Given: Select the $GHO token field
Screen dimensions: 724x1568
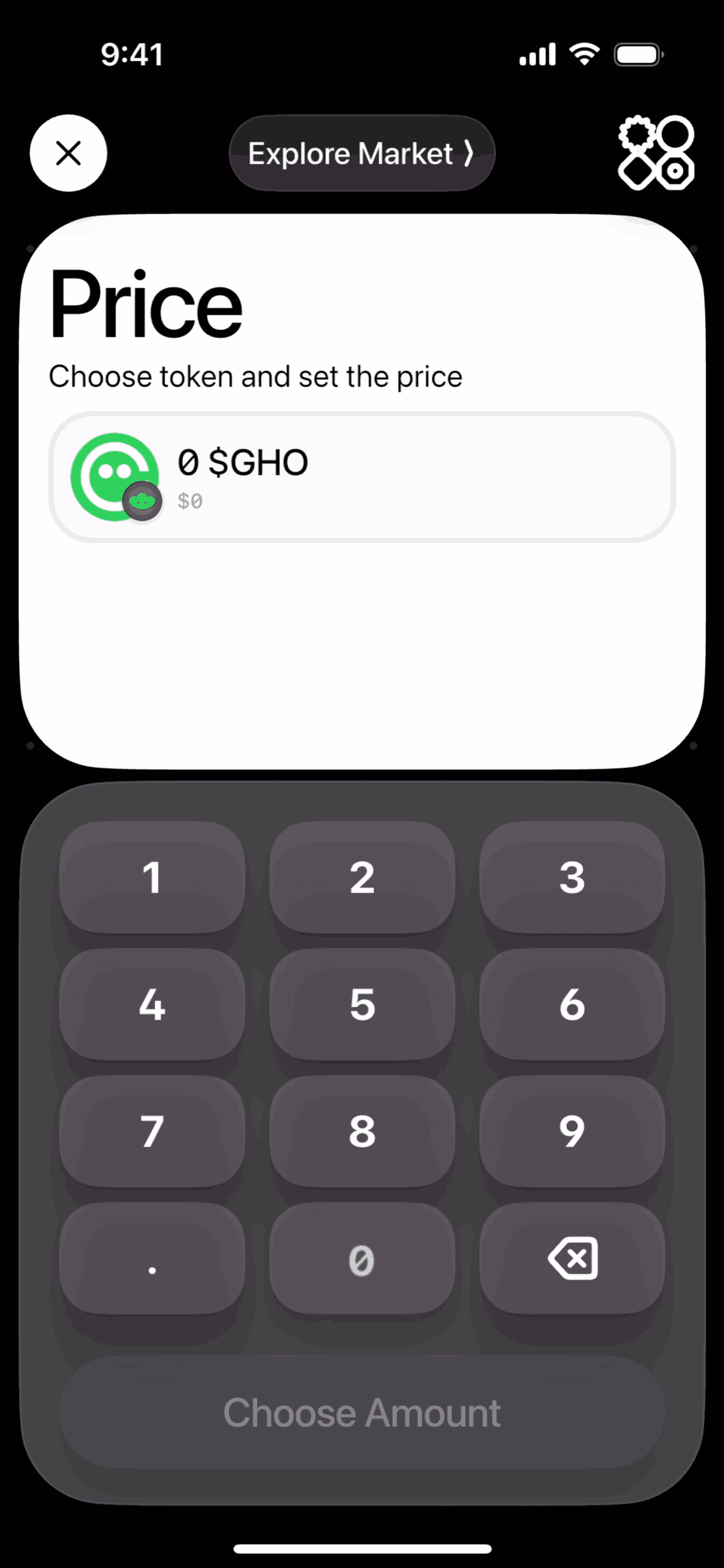Looking at the screenshot, I should pos(361,477).
